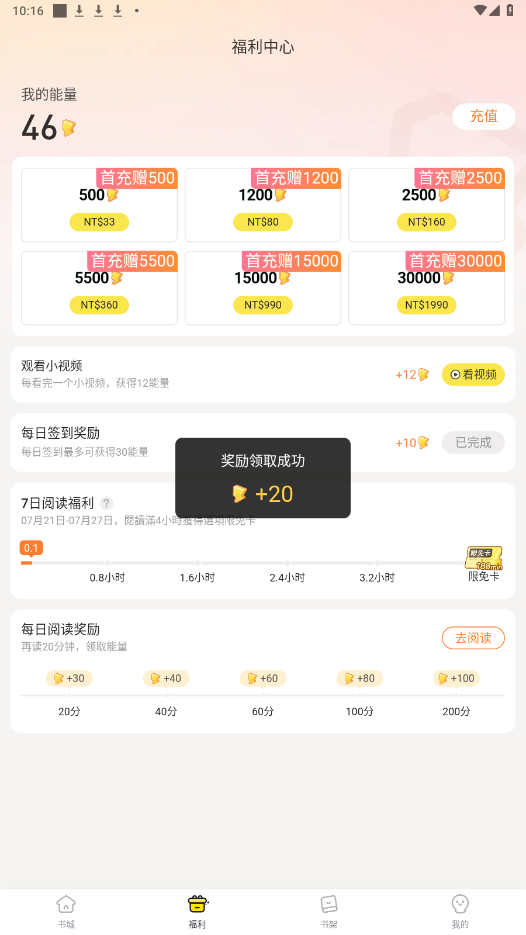The height and width of the screenshot is (935, 526).
Task: Choose the 1200 energy pack for NT$80
Action: pyautogui.click(x=262, y=205)
